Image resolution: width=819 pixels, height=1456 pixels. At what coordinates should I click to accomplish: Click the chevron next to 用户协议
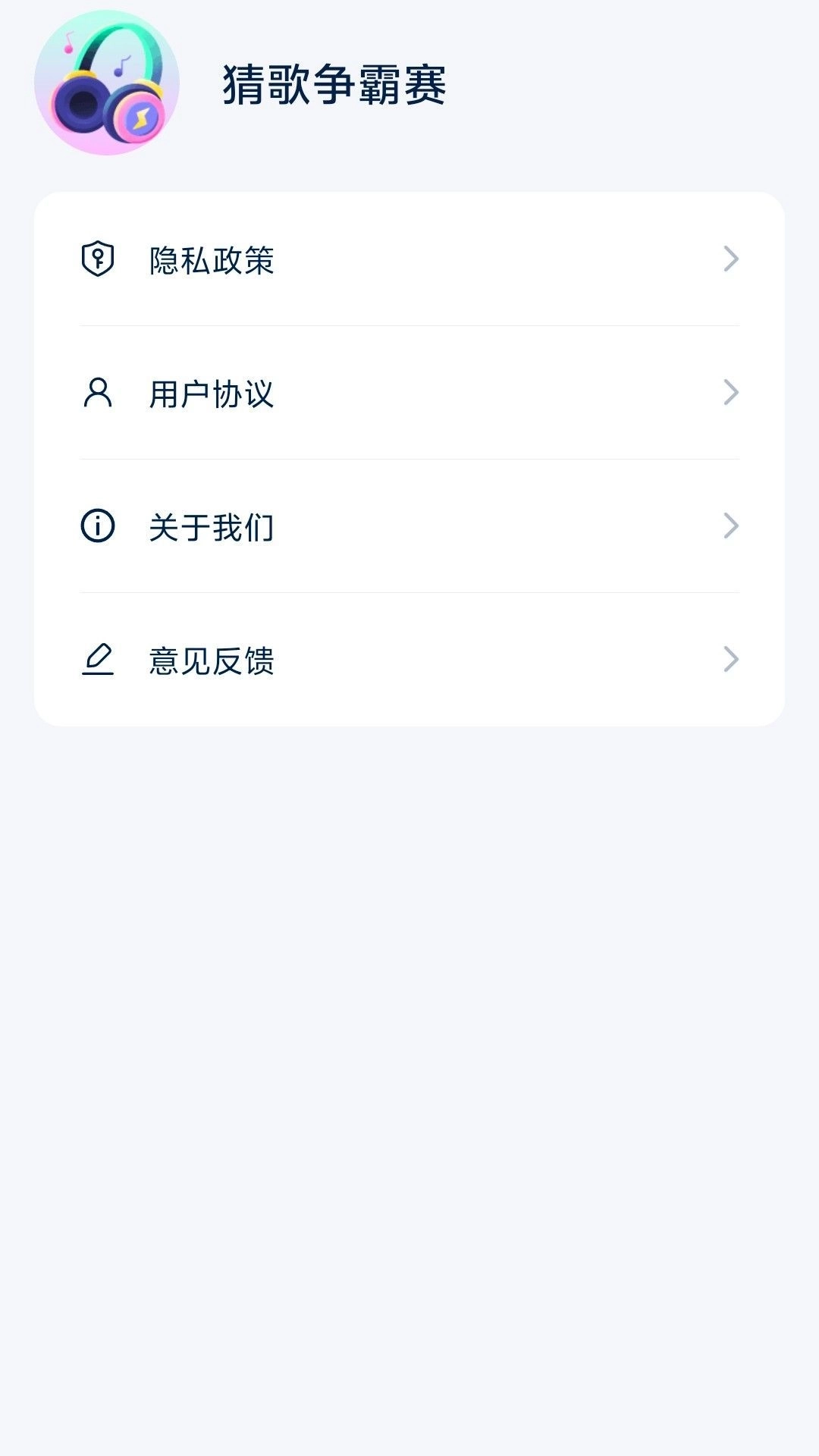(x=730, y=393)
